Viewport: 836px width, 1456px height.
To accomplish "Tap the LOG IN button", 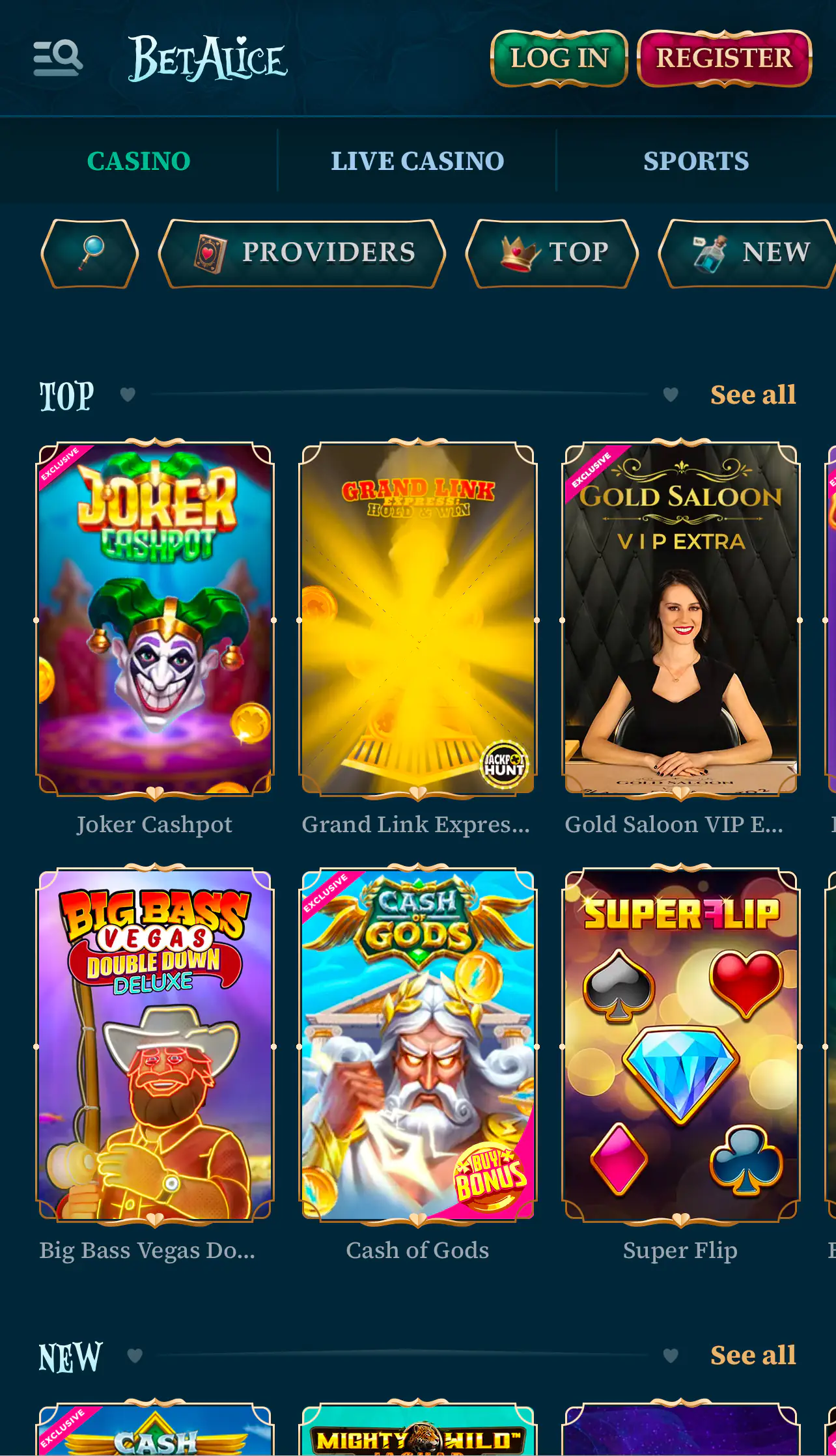I will (559, 58).
